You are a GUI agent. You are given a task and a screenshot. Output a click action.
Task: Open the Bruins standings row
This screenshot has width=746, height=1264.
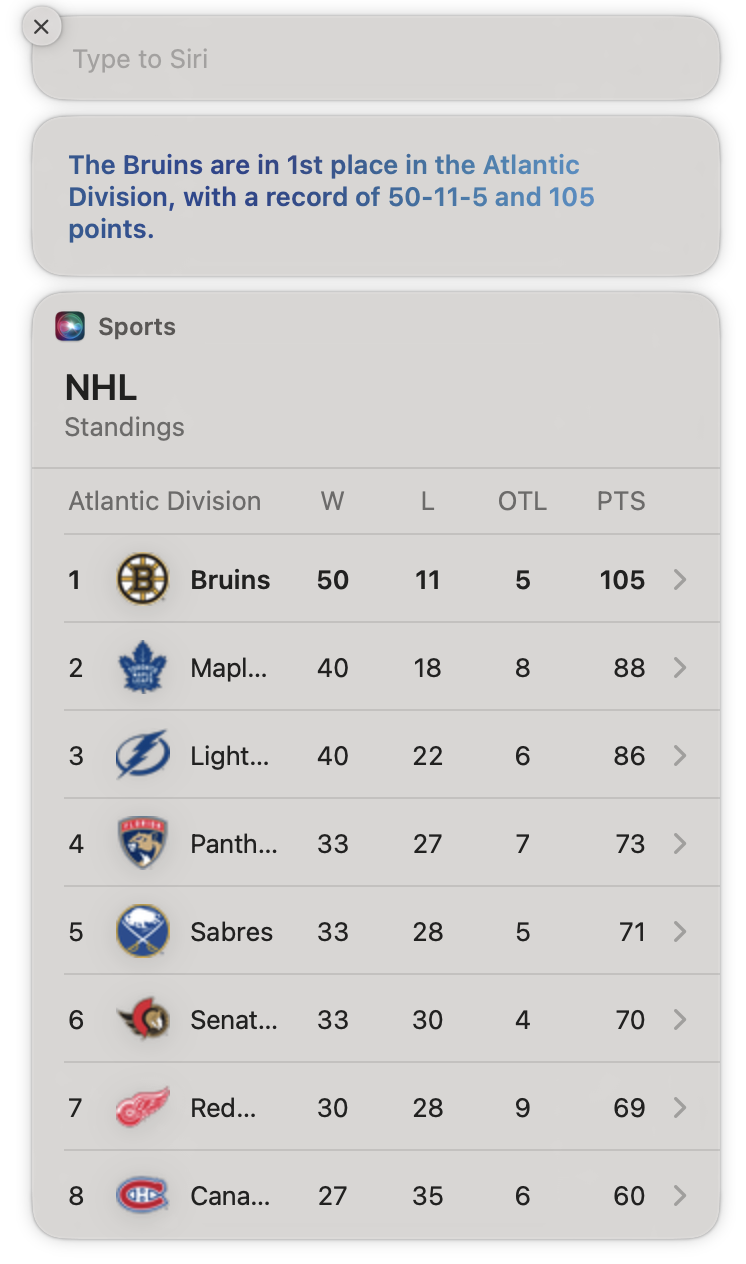coord(376,580)
